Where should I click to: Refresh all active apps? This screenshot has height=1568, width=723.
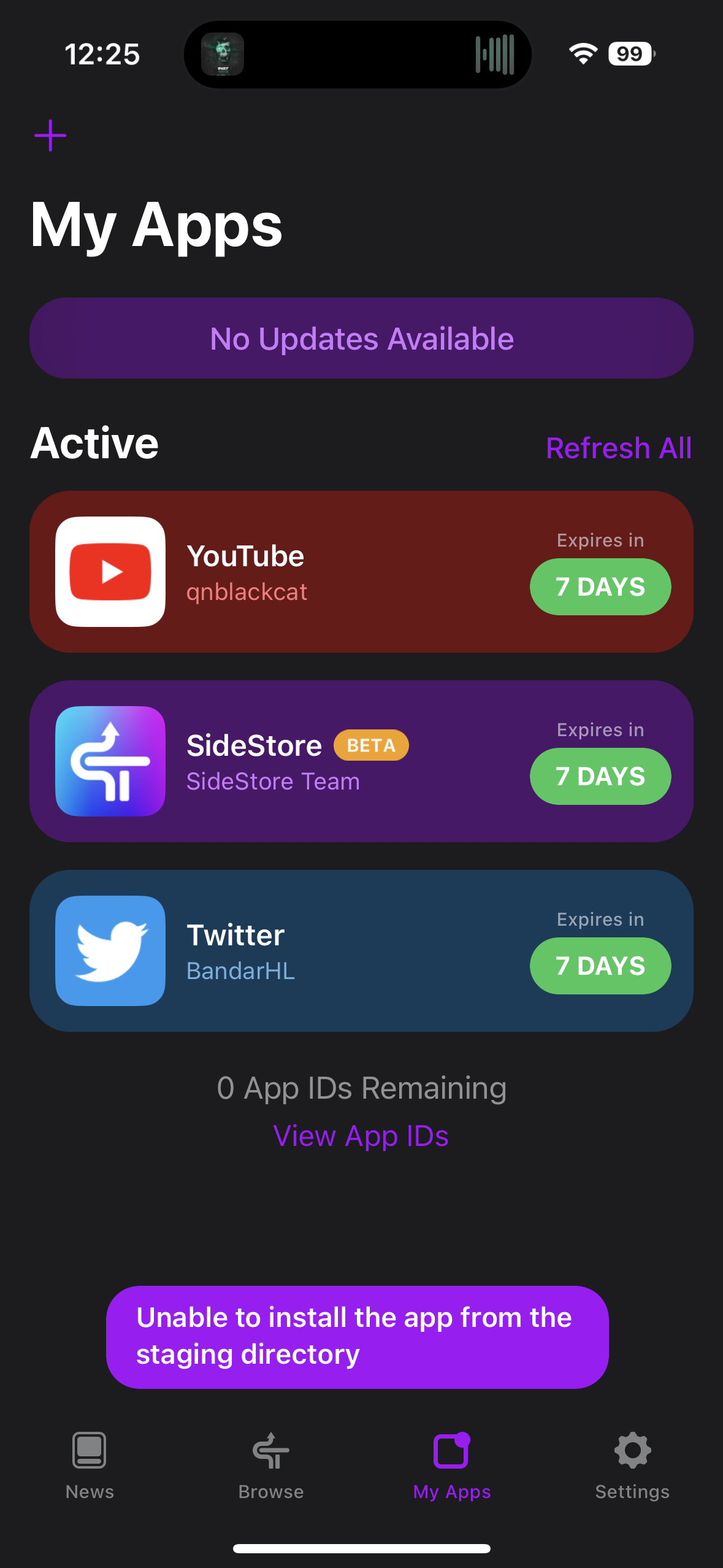point(618,448)
